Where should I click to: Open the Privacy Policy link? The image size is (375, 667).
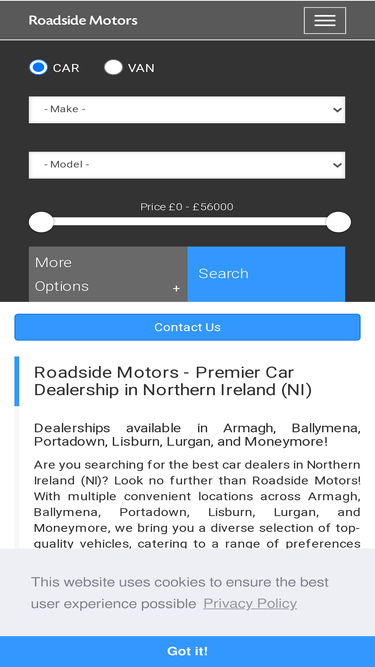(x=250, y=603)
